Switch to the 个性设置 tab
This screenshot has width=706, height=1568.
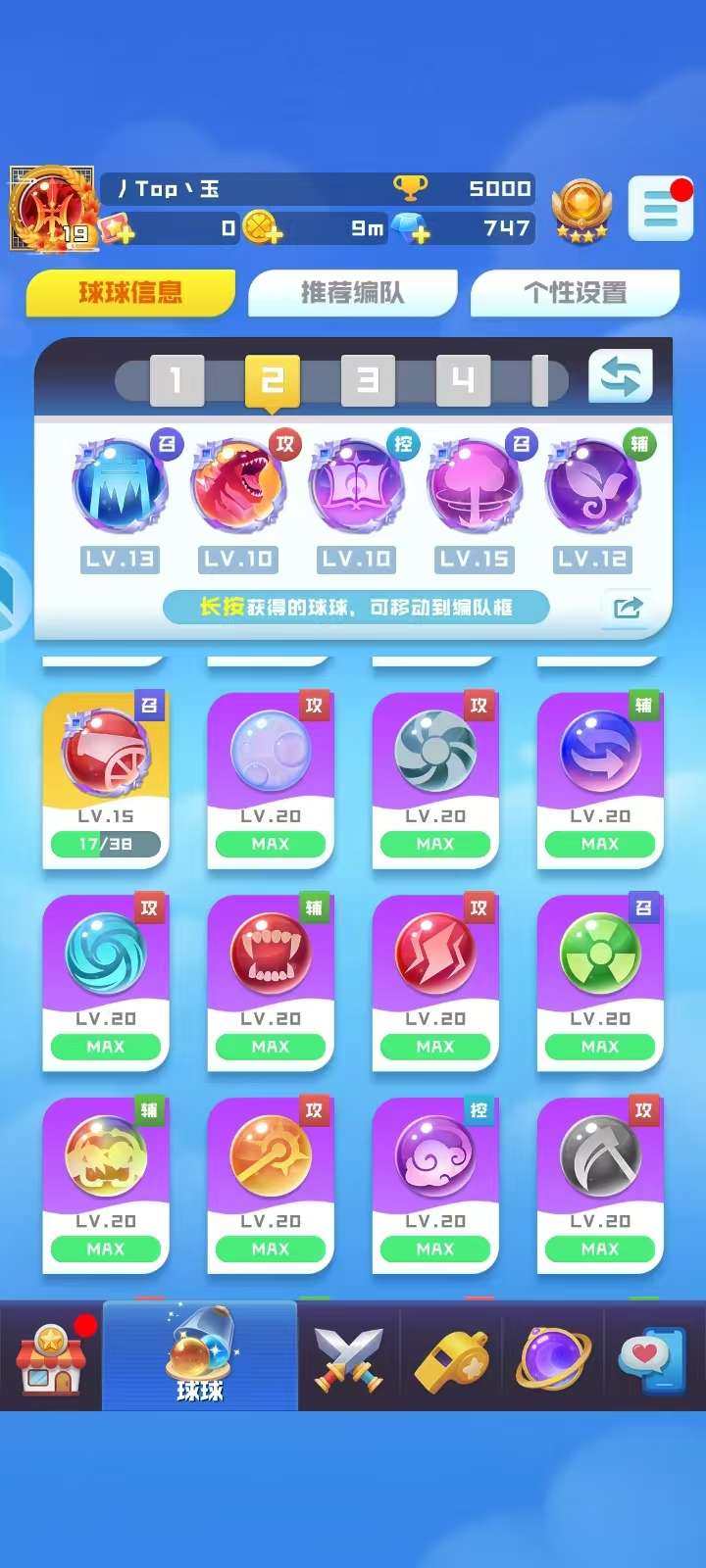point(575,293)
